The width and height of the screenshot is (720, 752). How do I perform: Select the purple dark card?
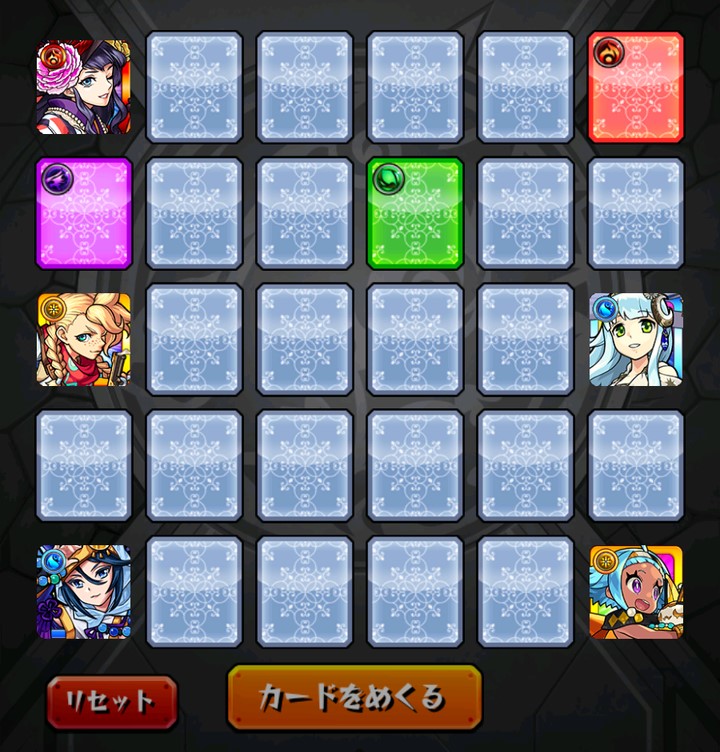click(x=84, y=213)
